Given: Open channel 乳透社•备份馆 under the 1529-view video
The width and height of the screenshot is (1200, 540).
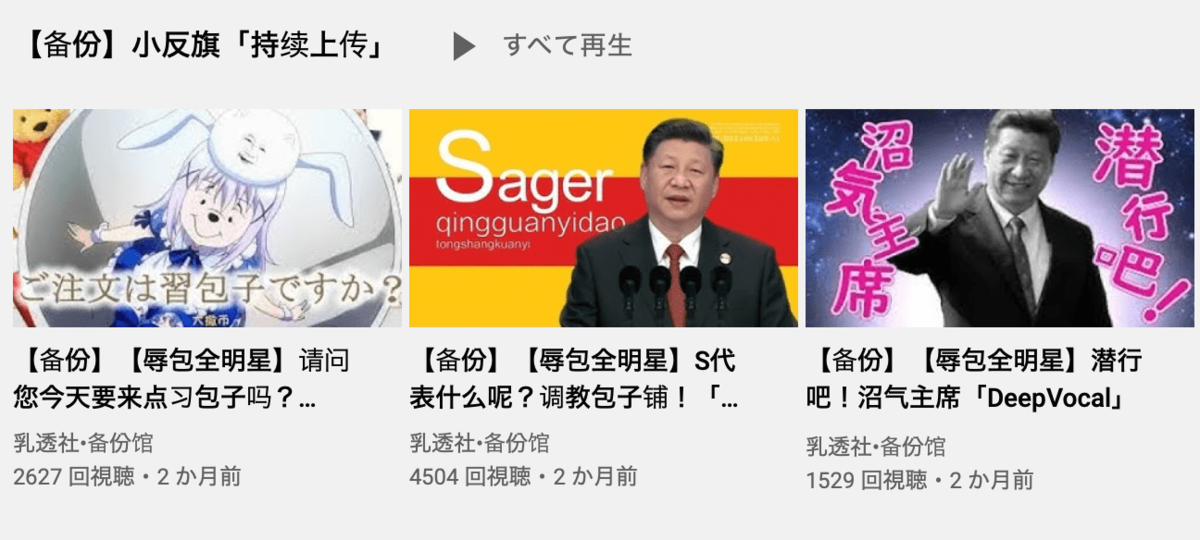Looking at the screenshot, I should [x=876, y=446].
